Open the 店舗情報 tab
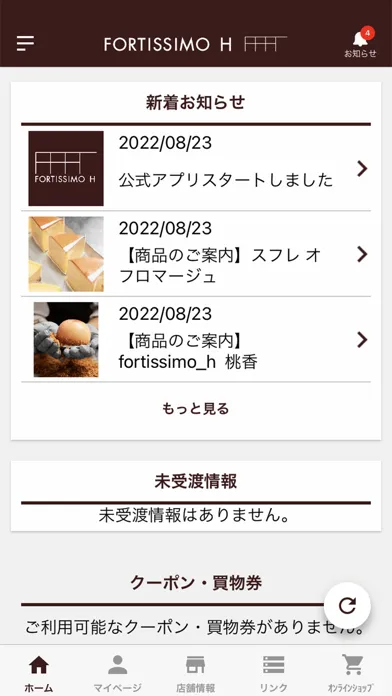Viewport: 392px width, 696px height. pyautogui.click(x=195, y=673)
